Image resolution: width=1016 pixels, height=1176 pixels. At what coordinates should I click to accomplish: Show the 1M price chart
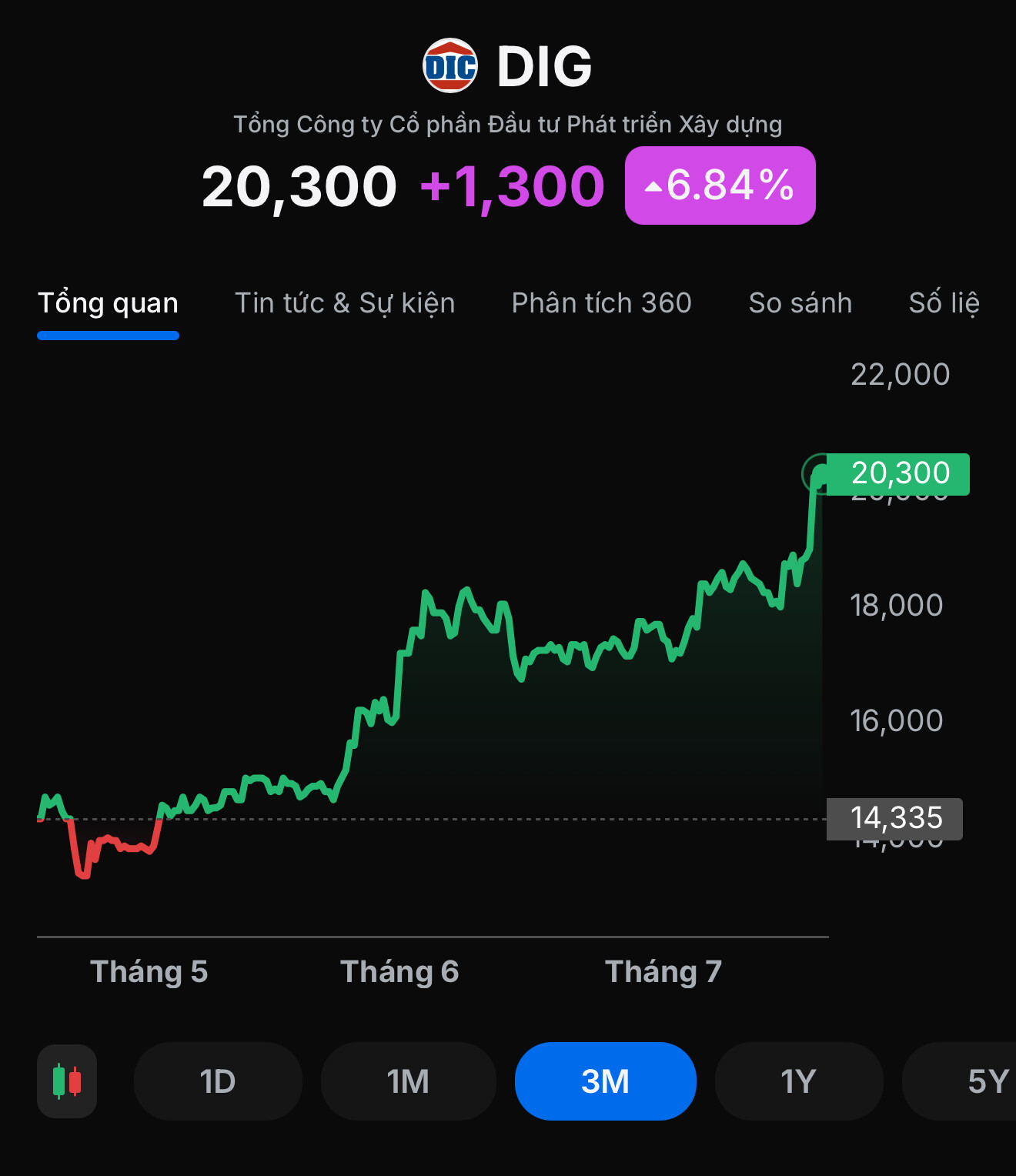(x=408, y=1081)
